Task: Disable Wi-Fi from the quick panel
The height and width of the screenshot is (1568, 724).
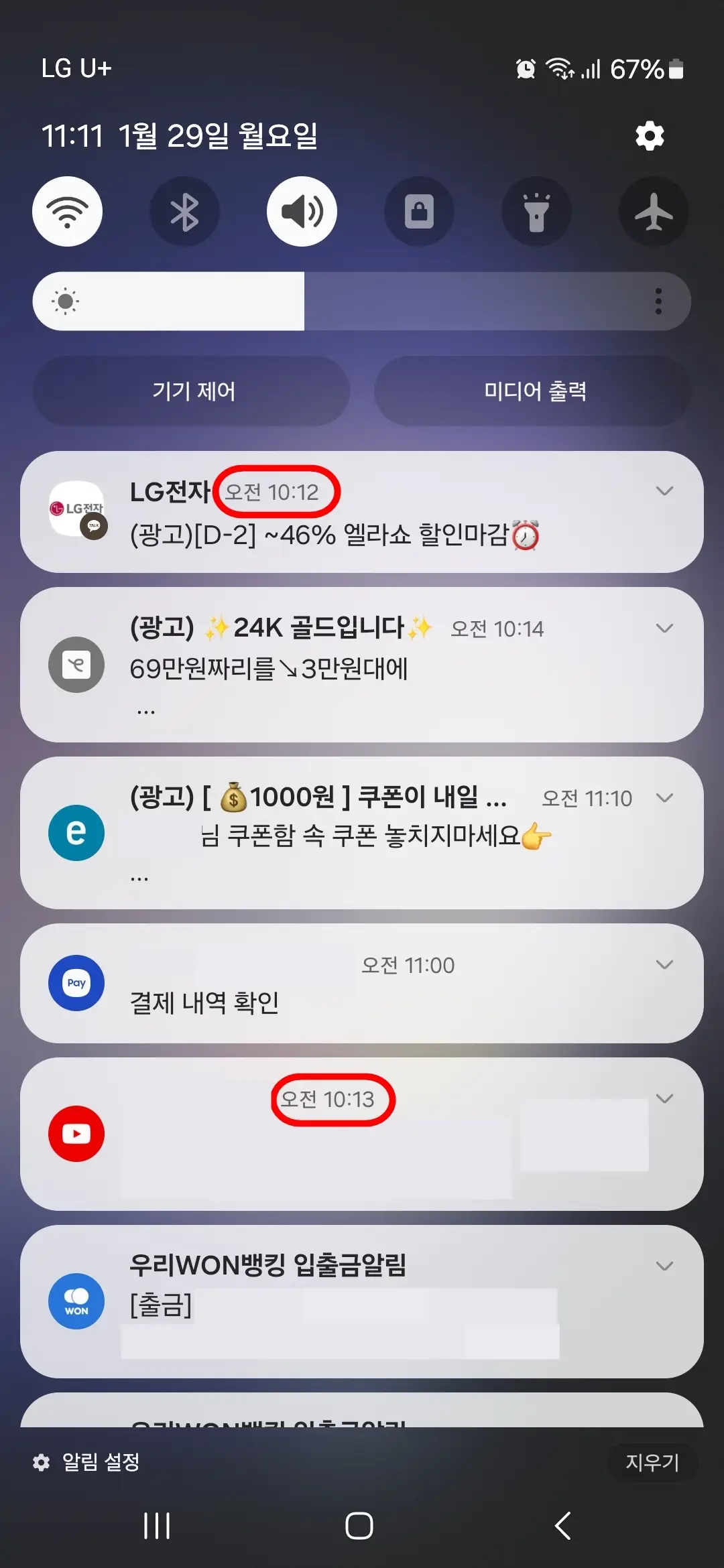Action: coord(67,211)
